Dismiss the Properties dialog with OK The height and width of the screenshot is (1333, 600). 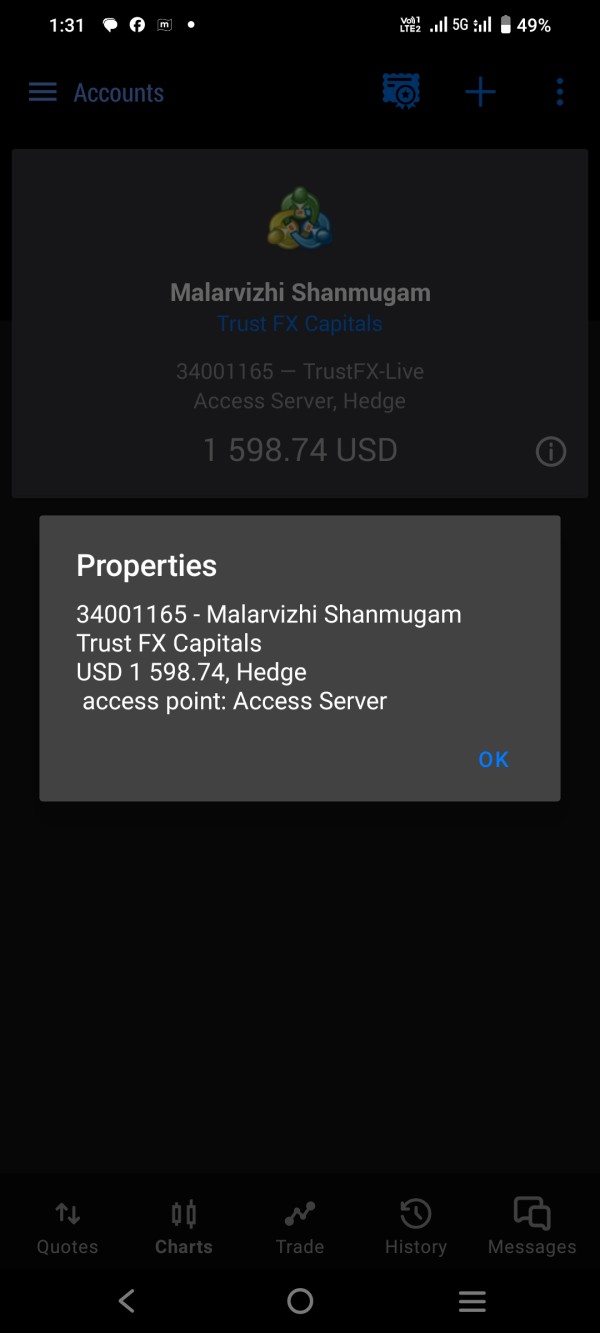493,759
